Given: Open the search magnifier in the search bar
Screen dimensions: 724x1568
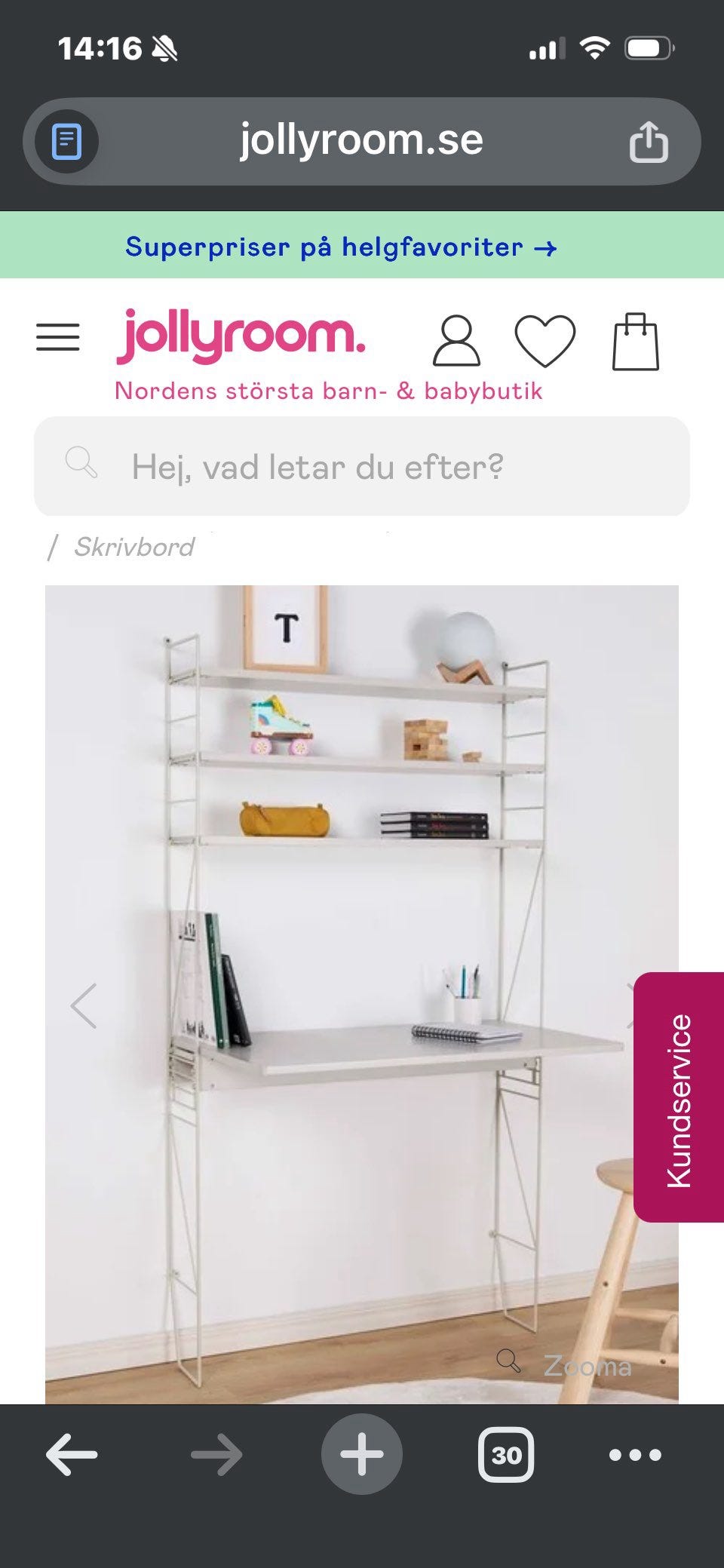Looking at the screenshot, I should pos(82,461).
